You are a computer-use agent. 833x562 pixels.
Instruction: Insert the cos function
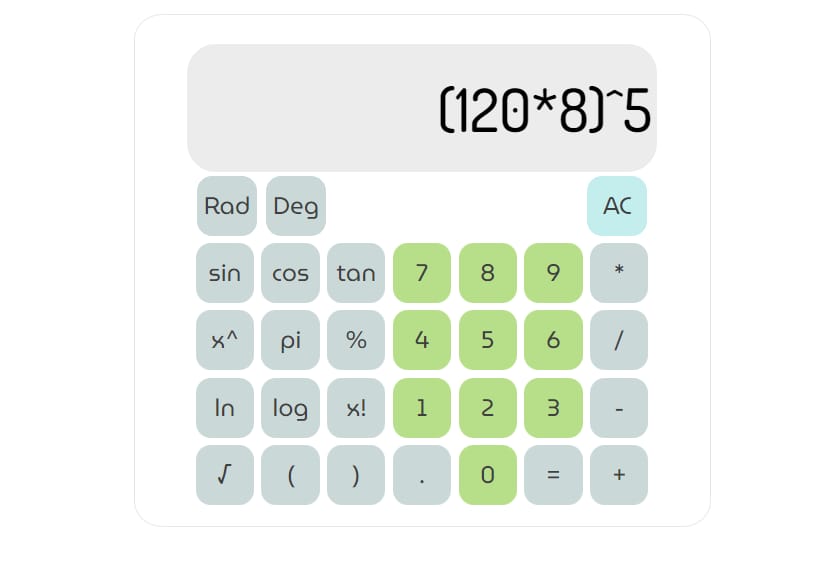(x=291, y=273)
